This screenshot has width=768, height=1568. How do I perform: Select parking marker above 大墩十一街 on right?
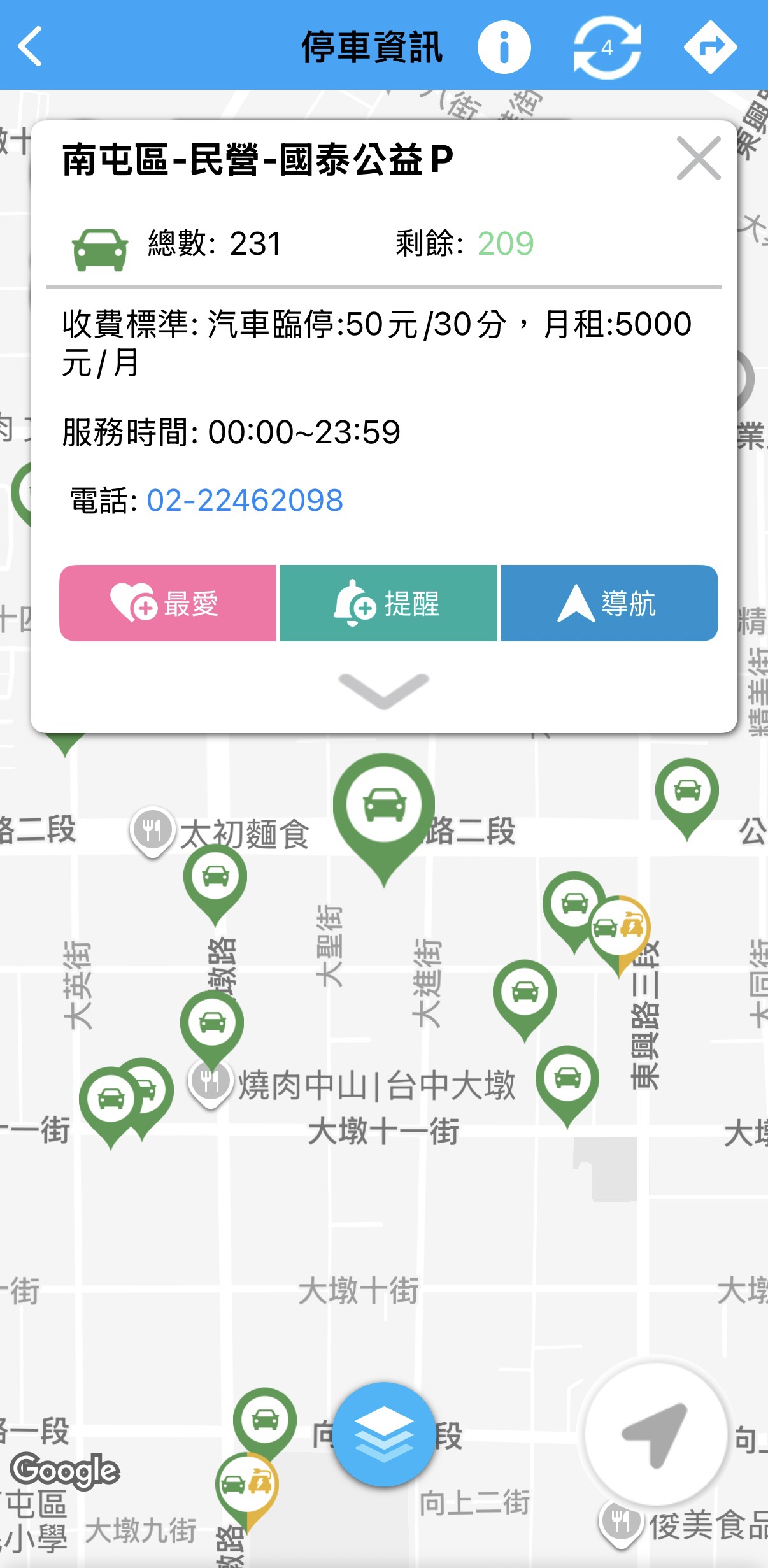coord(567,1079)
